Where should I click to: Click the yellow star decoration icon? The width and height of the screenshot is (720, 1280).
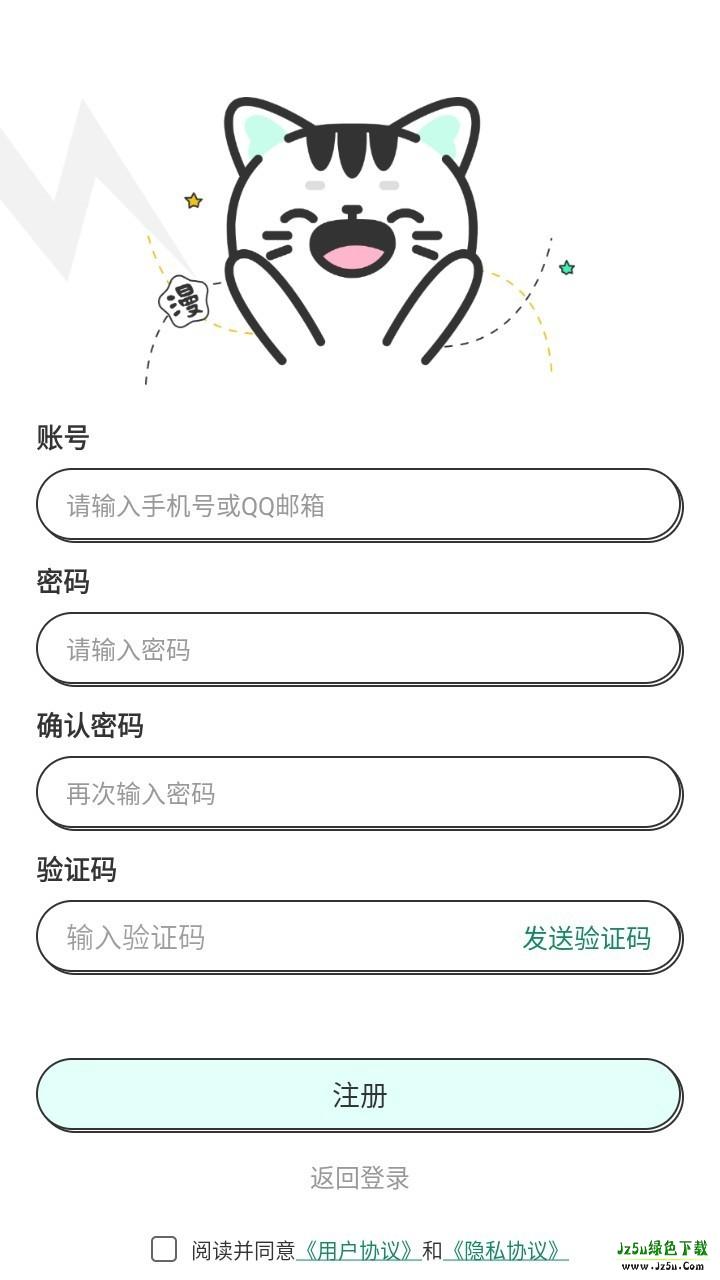click(191, 199)
